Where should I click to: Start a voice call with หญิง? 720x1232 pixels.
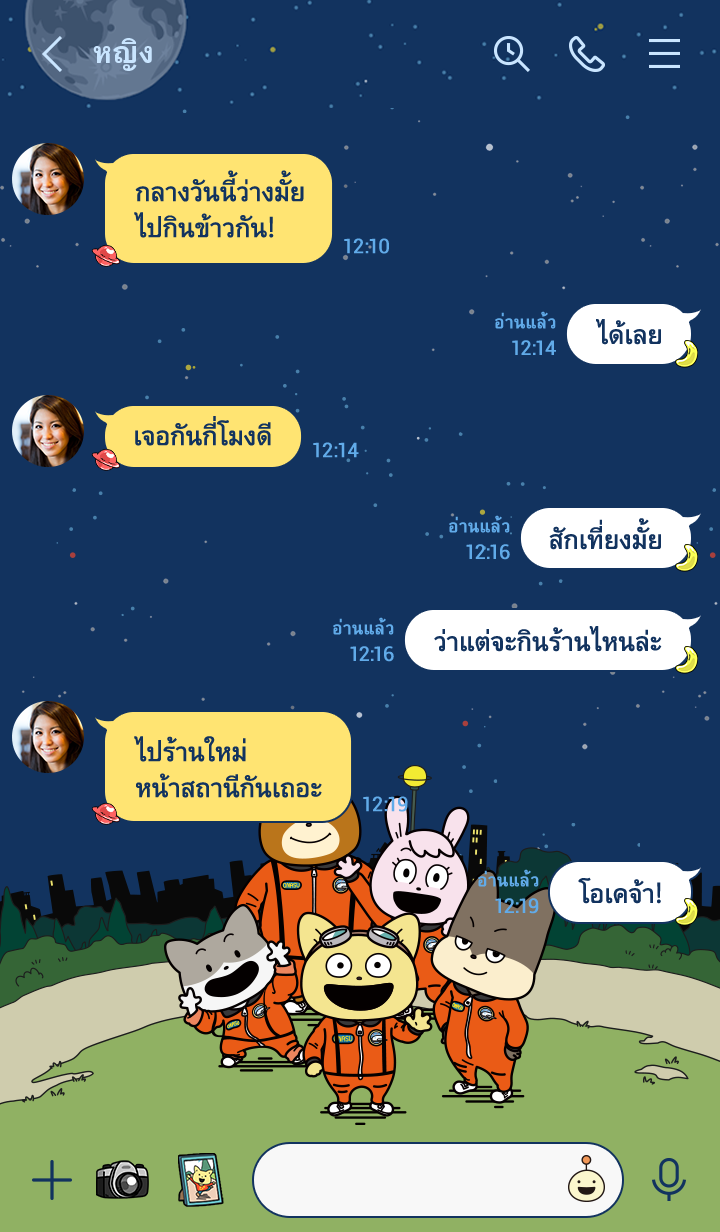point(587,54)
